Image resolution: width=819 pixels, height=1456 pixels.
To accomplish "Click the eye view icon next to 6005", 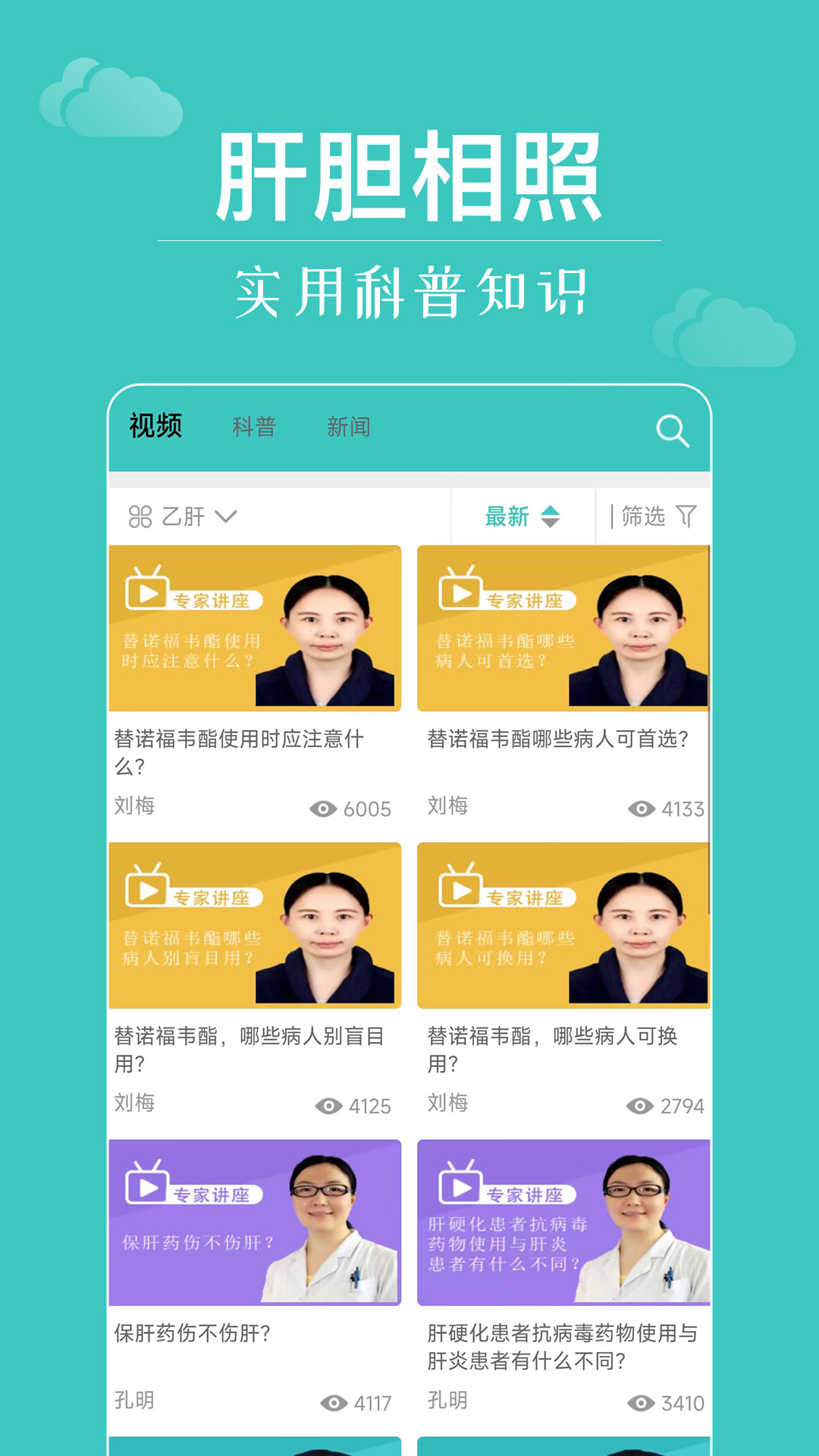I will 325,809.
